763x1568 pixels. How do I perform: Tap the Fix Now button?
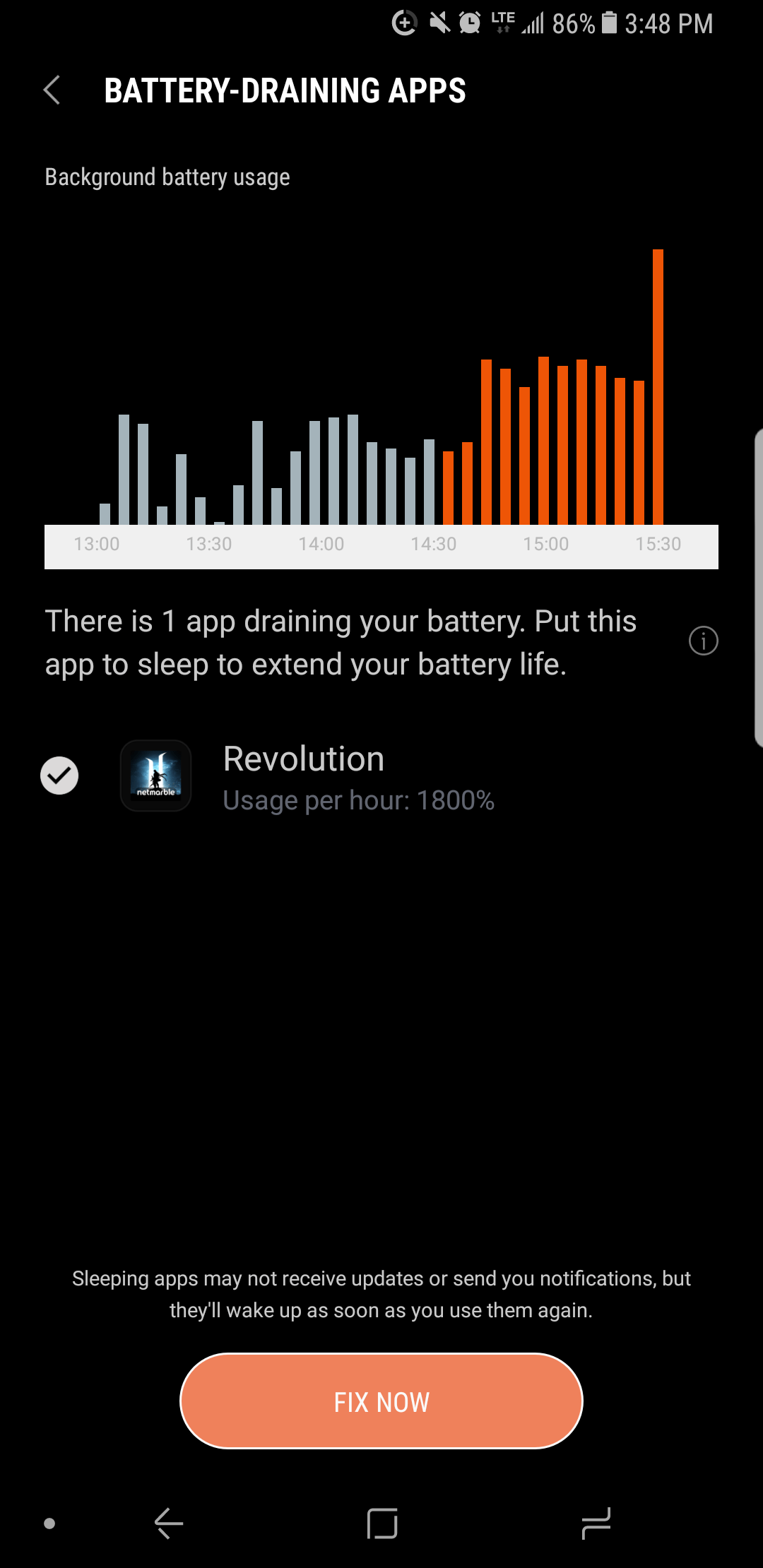click(381, 1401)
